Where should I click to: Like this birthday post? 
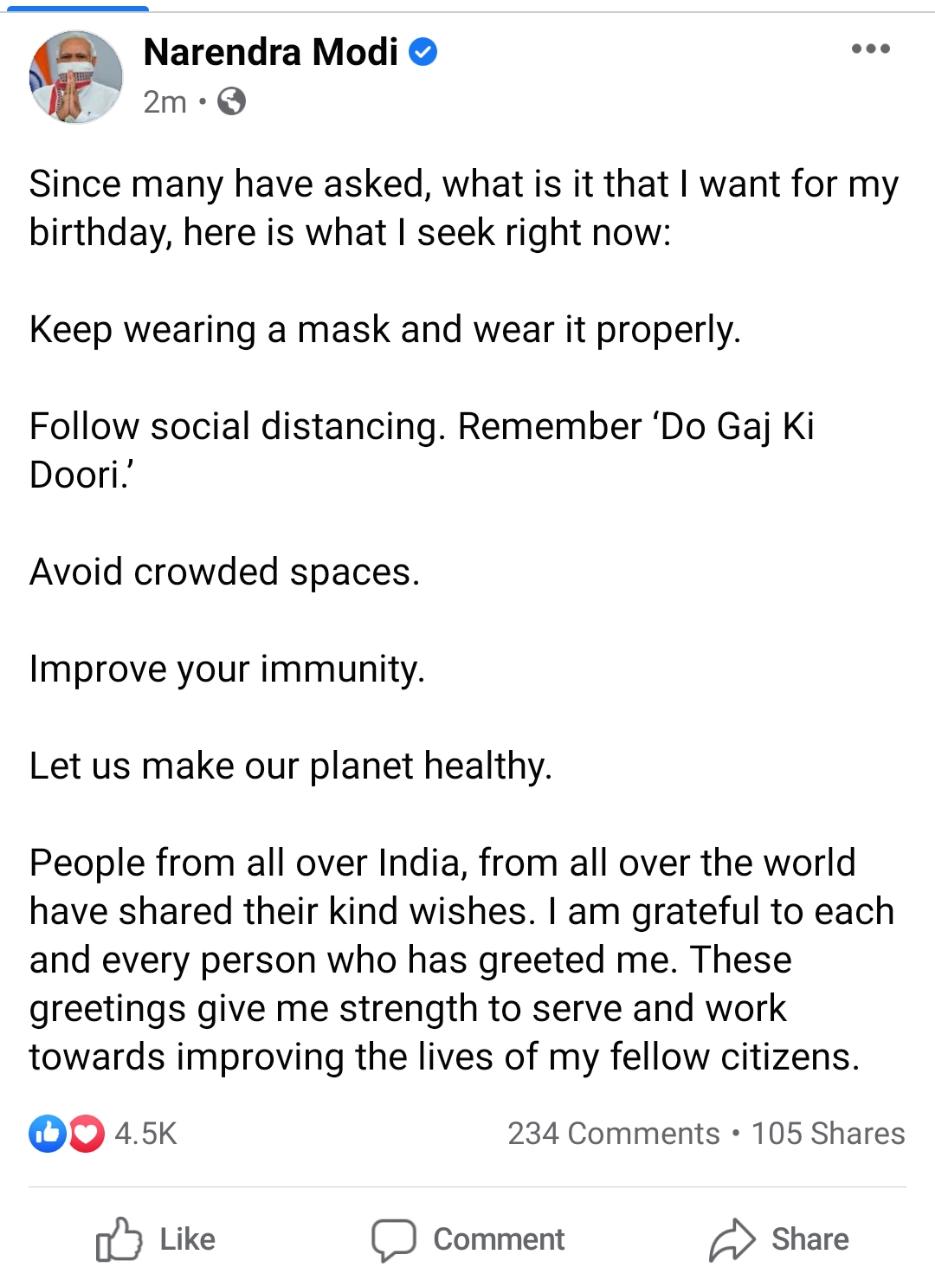pos(156,1240)
